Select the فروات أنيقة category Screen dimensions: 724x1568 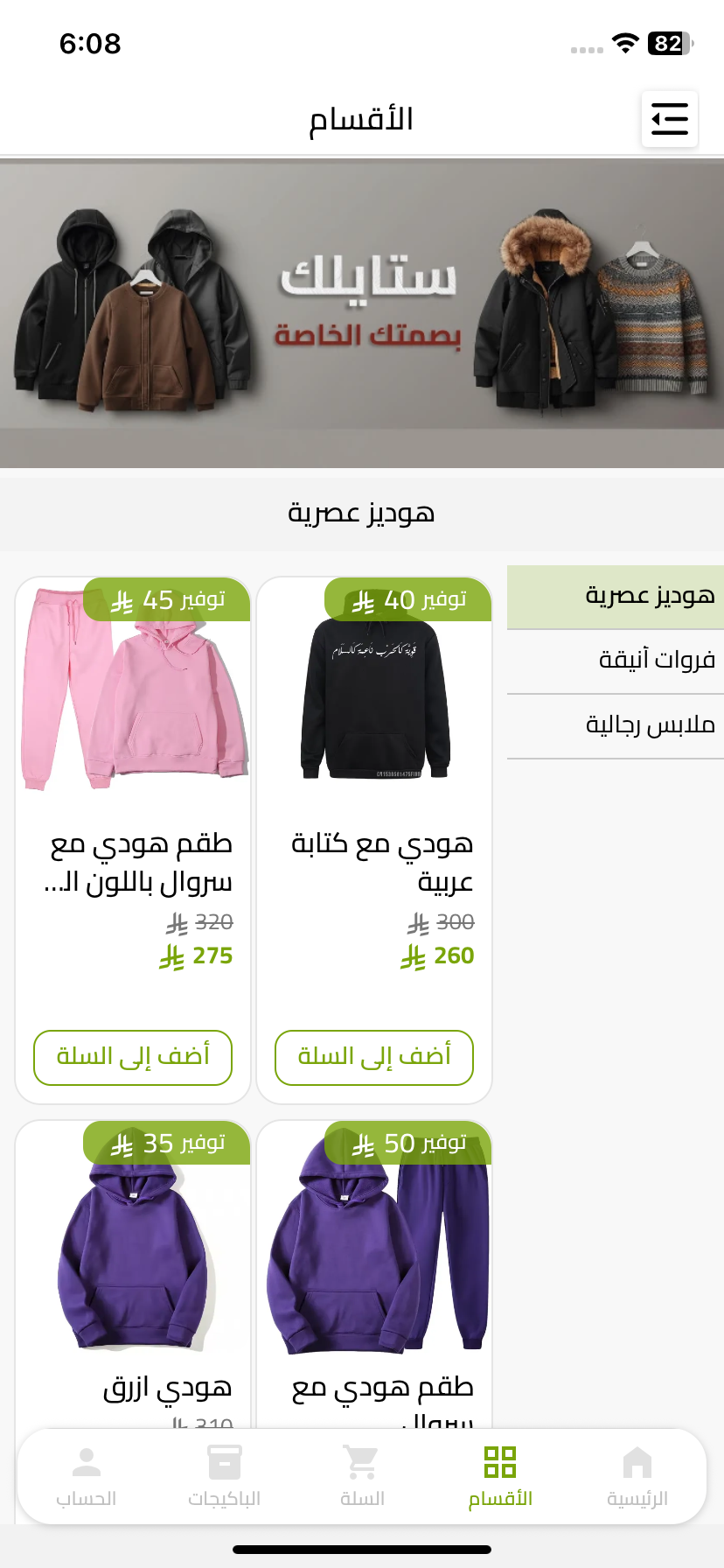point(616,661)
